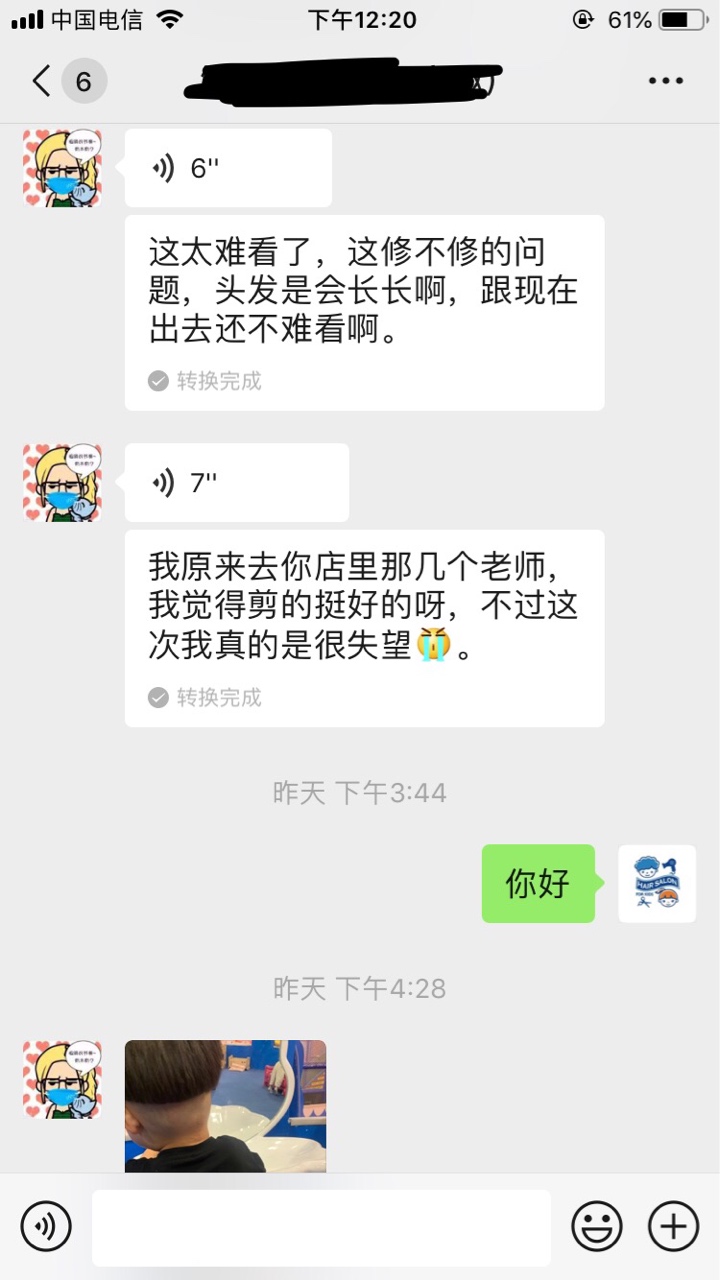Open the hair salon avatar profile
This screenshot has height=1280, width=720.
(x=657, y=883)
